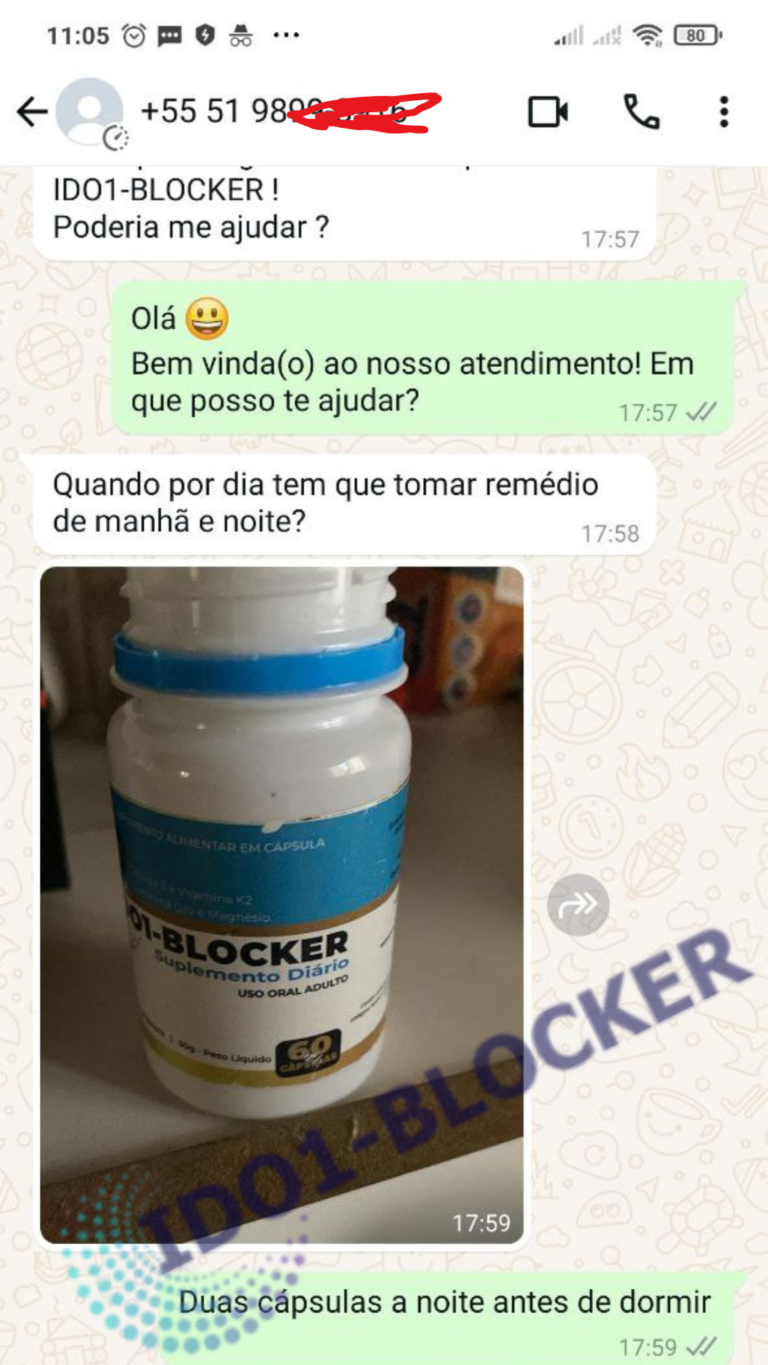Tap the contact's profile photo
Image resolution: width=768 pixels, height=1365 pixels.
tap(85, 113)
